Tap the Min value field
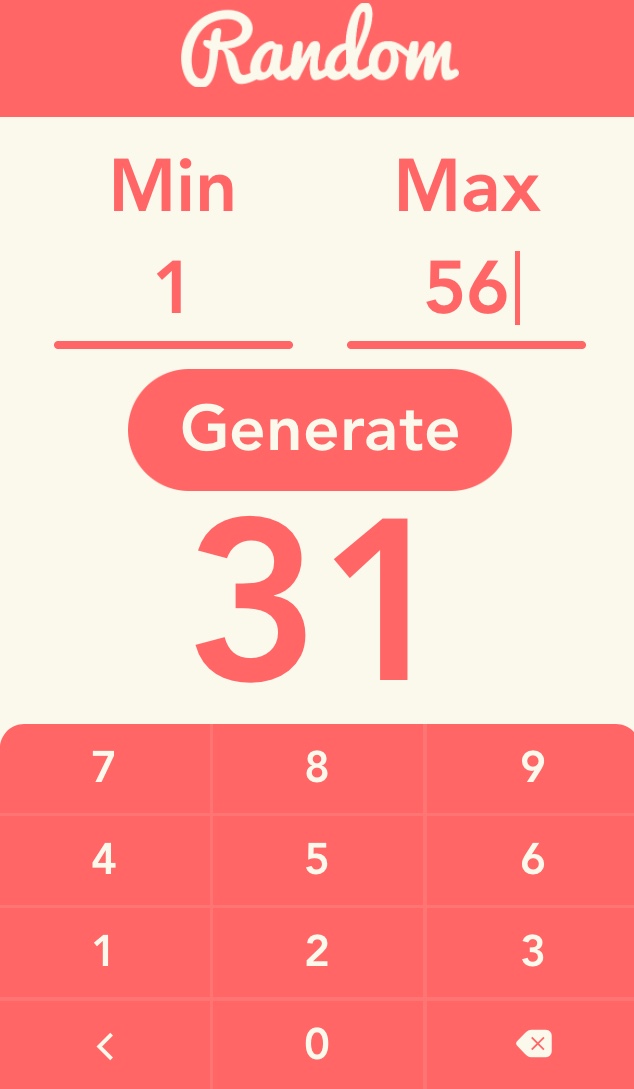The image size is (634, 1089). point(173,291)
